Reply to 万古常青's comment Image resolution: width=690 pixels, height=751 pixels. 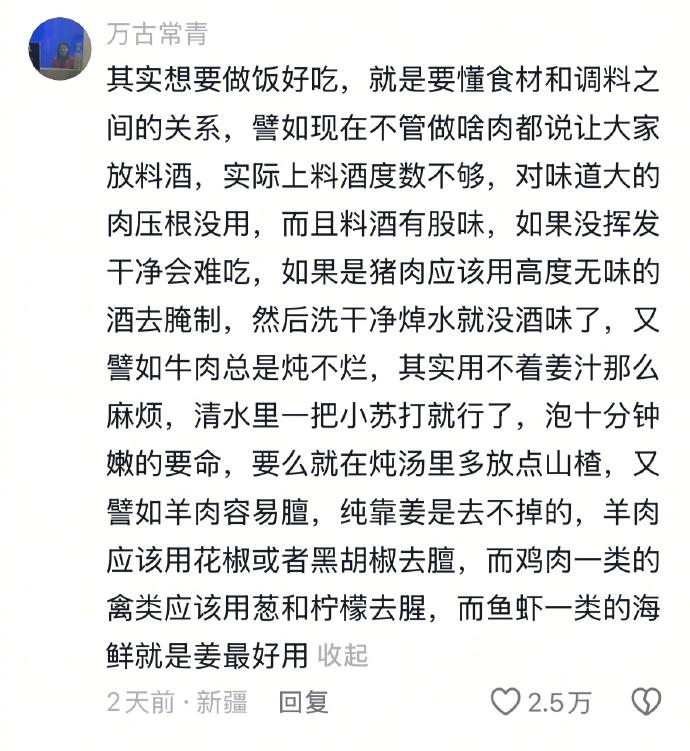tap(303, 702)
